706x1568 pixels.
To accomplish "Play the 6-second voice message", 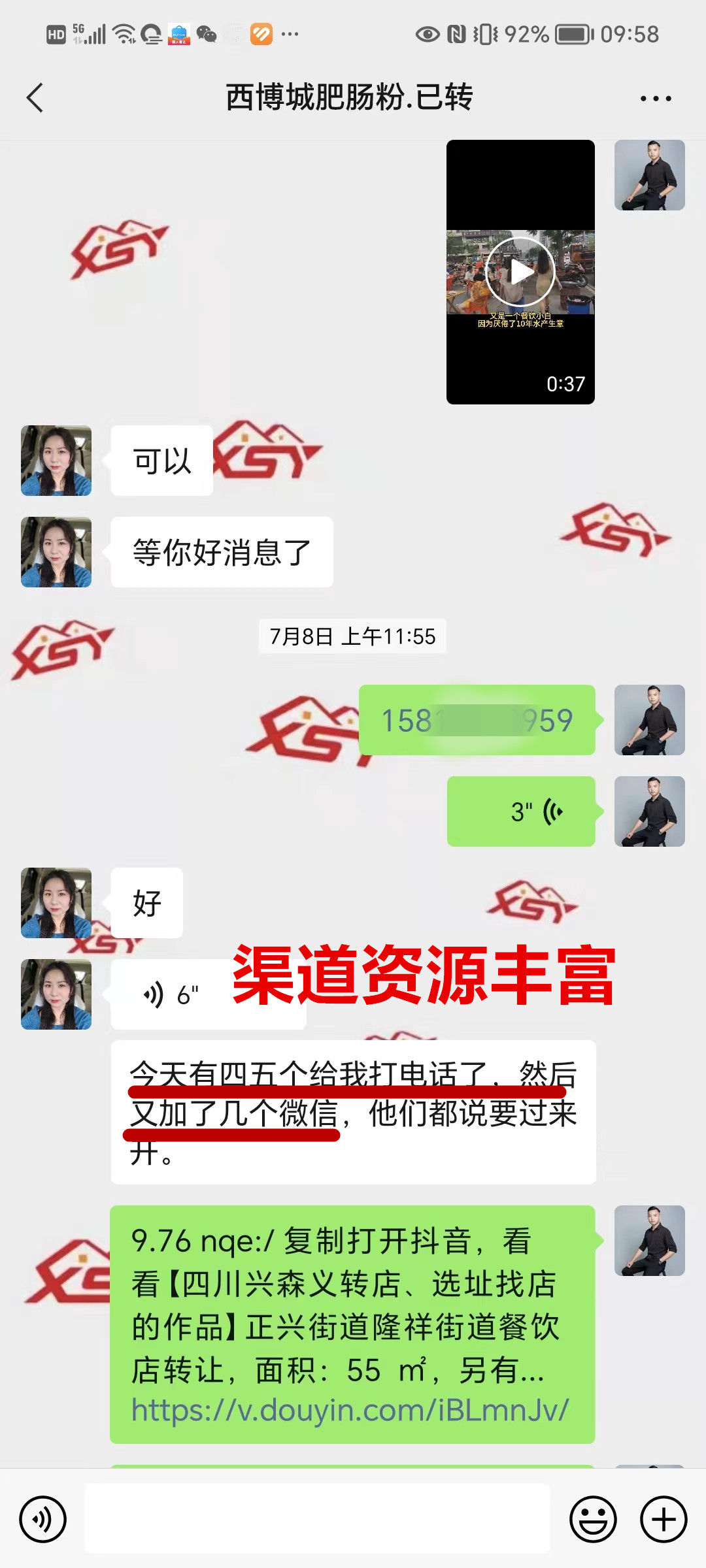I will 170,994.
